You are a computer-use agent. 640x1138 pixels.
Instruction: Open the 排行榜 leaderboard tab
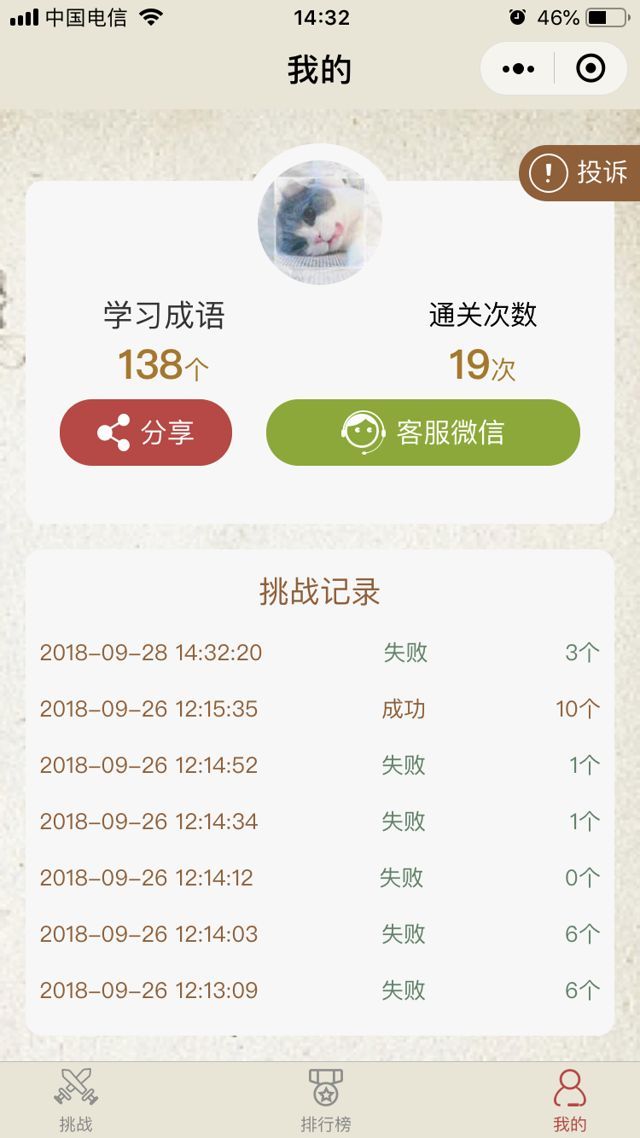(x=326, y=1099)
